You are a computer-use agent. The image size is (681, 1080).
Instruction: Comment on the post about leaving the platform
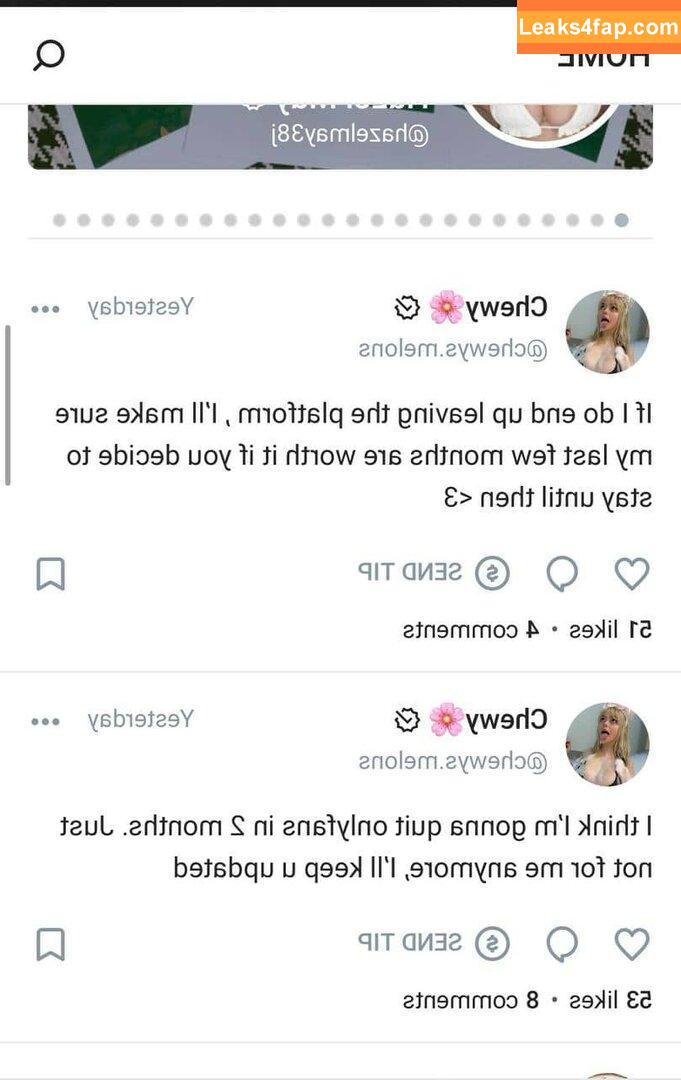click(x=562, y=574)
